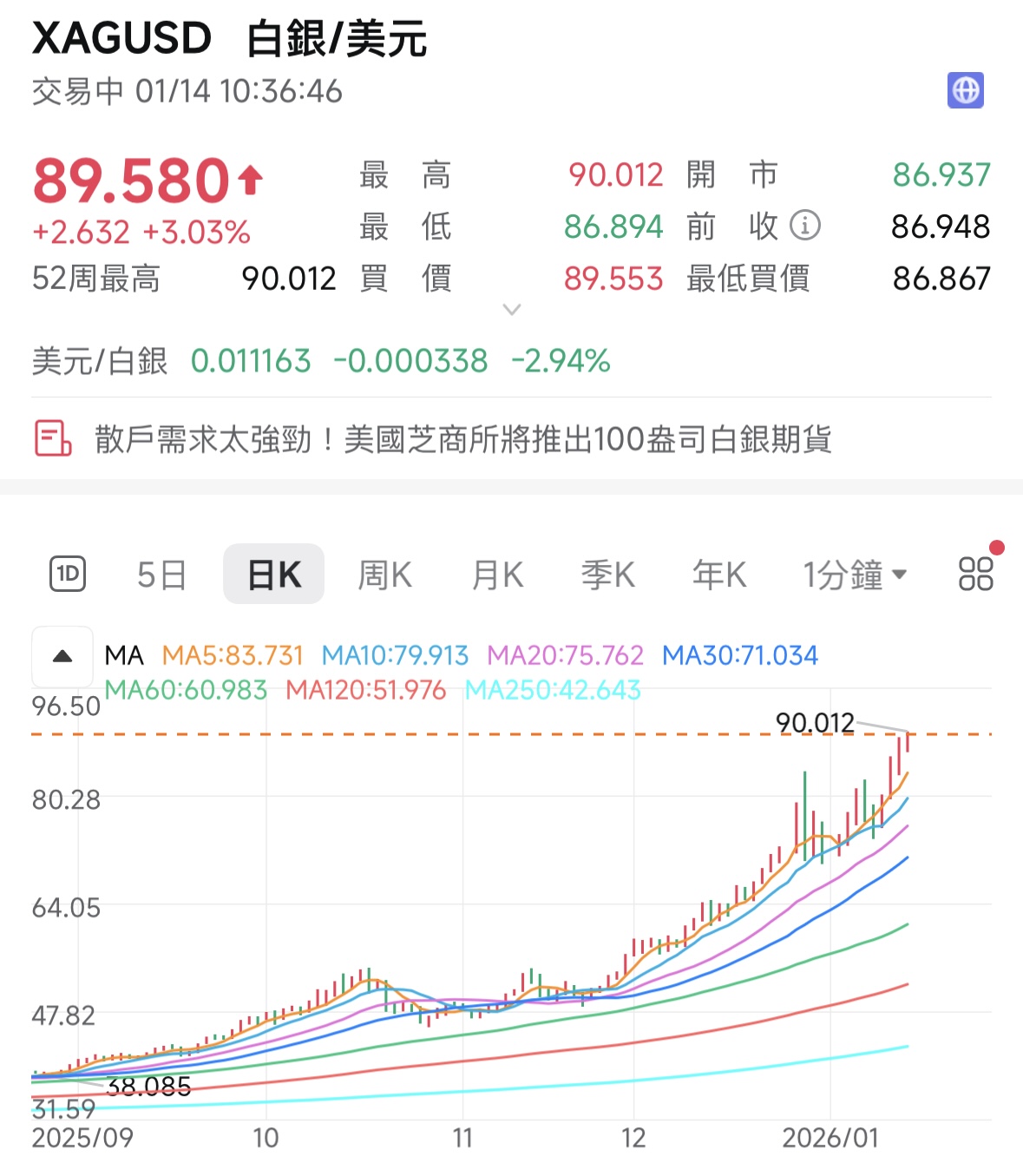Open the 1分鐘 interval dropdown
Viewport: 1023px width, 1176px height.
[854, 574]
